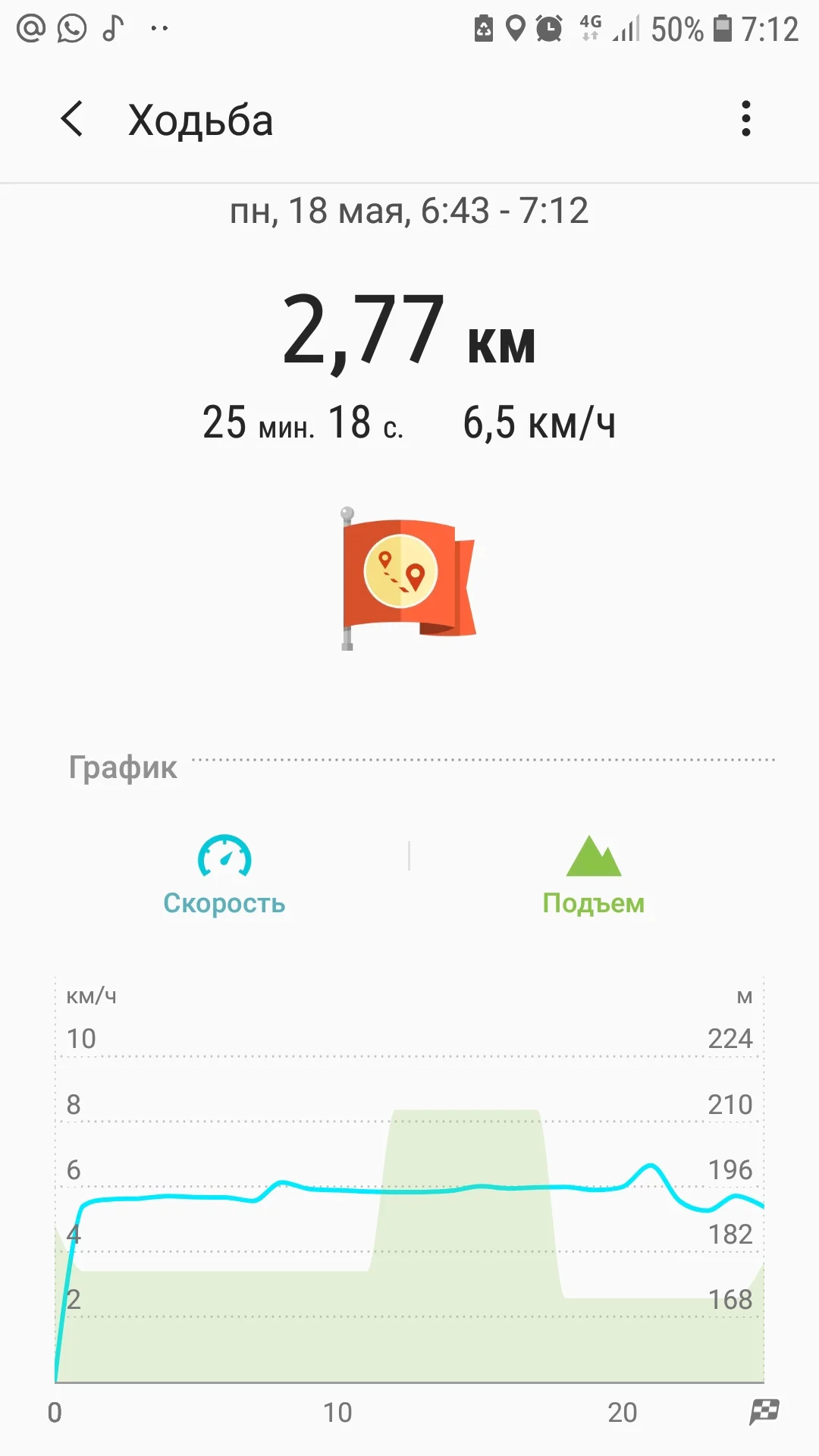Expand the График section
Screen dimensions: 819x1456
click(123, 767)
